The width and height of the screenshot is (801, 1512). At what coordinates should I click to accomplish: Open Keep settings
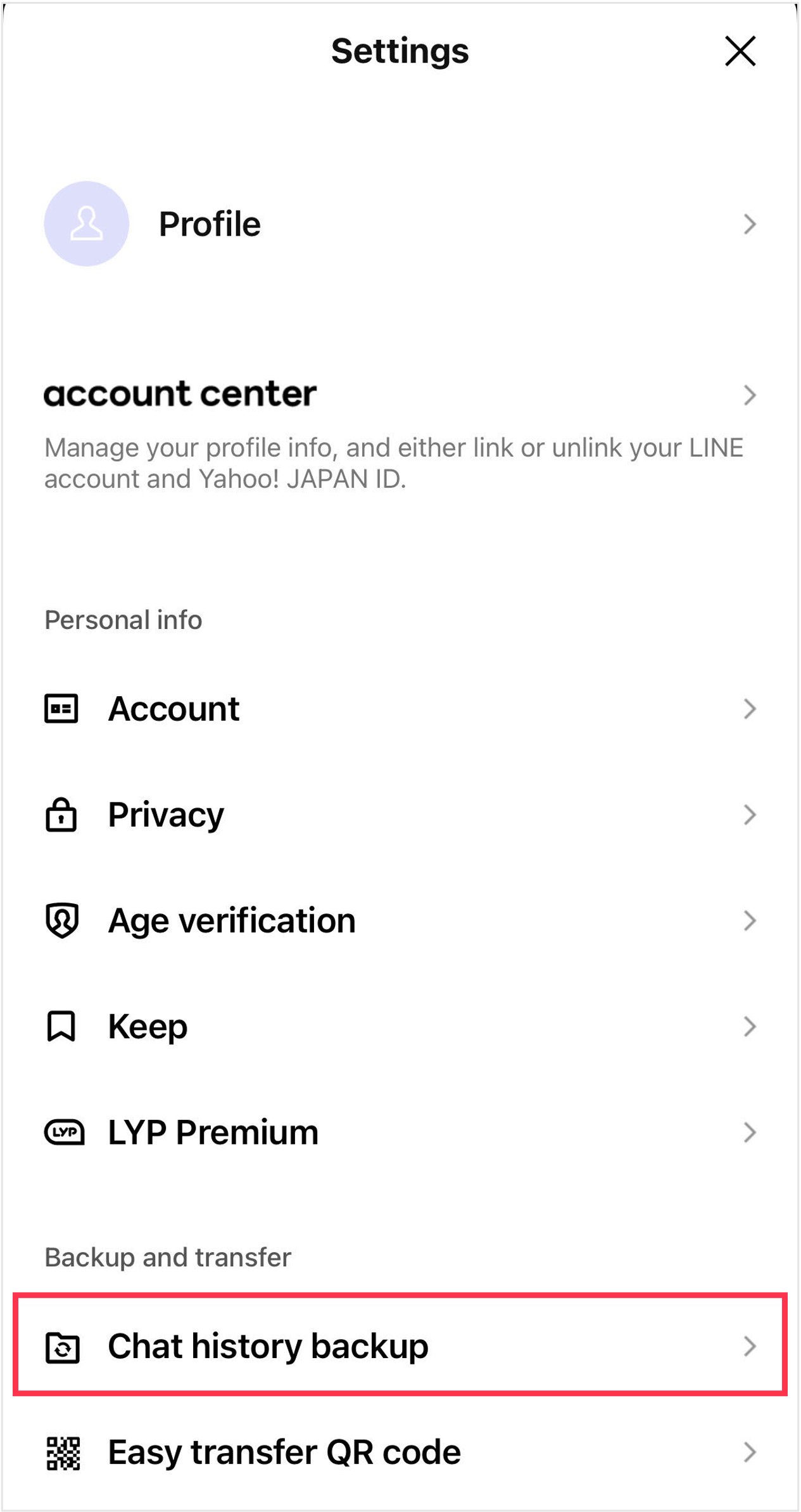pyautogui.click(x=400, y=1026)
